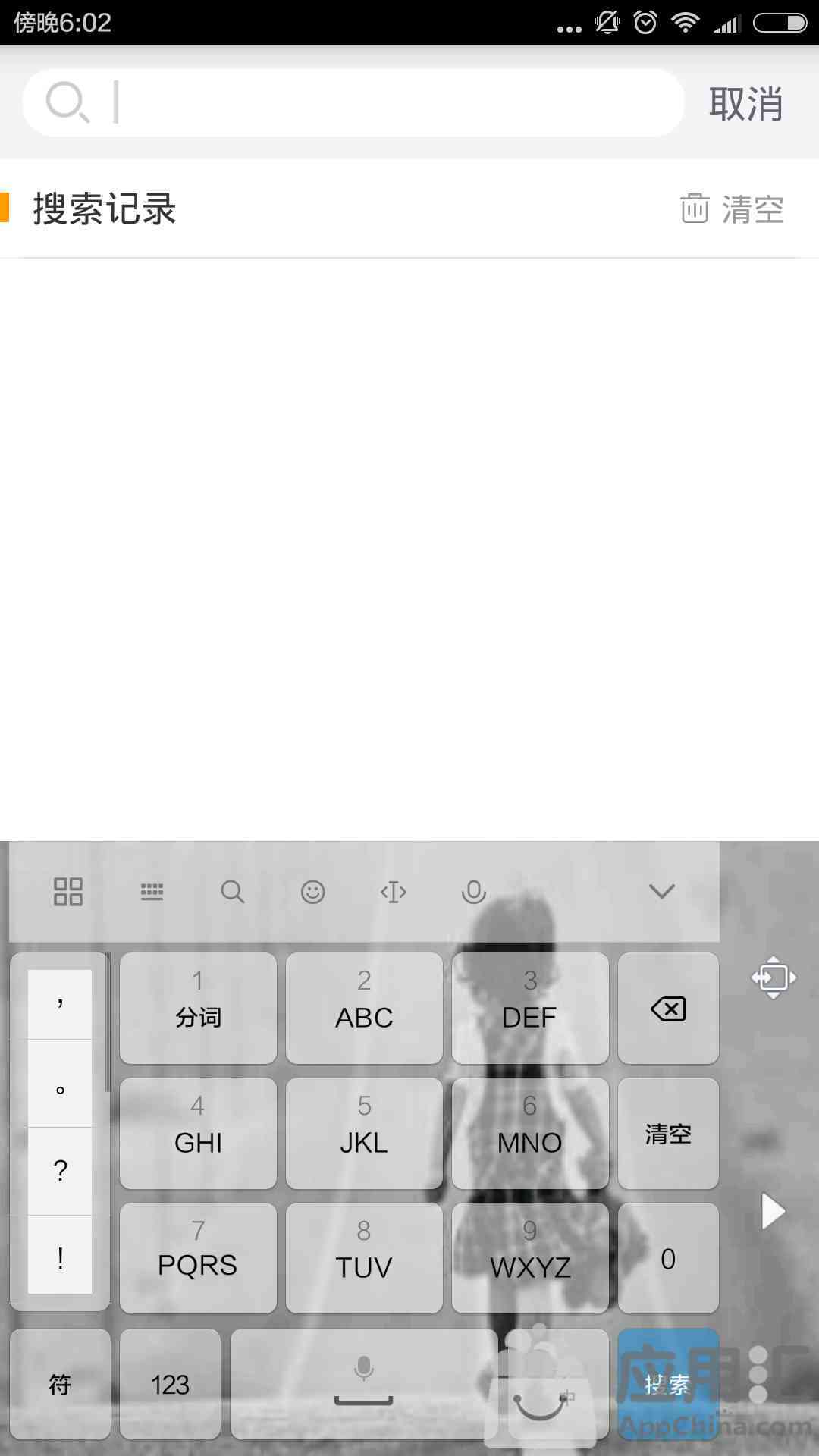819x1456 pixels.
Task: Open the cursor move tool icon
Action: coord(393,892)
